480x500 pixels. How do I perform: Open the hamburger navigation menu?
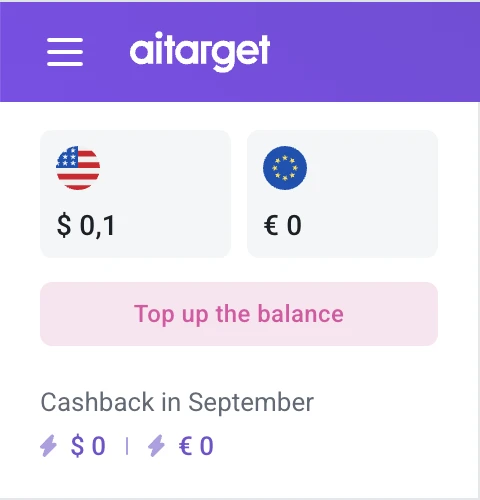[65, 52]
